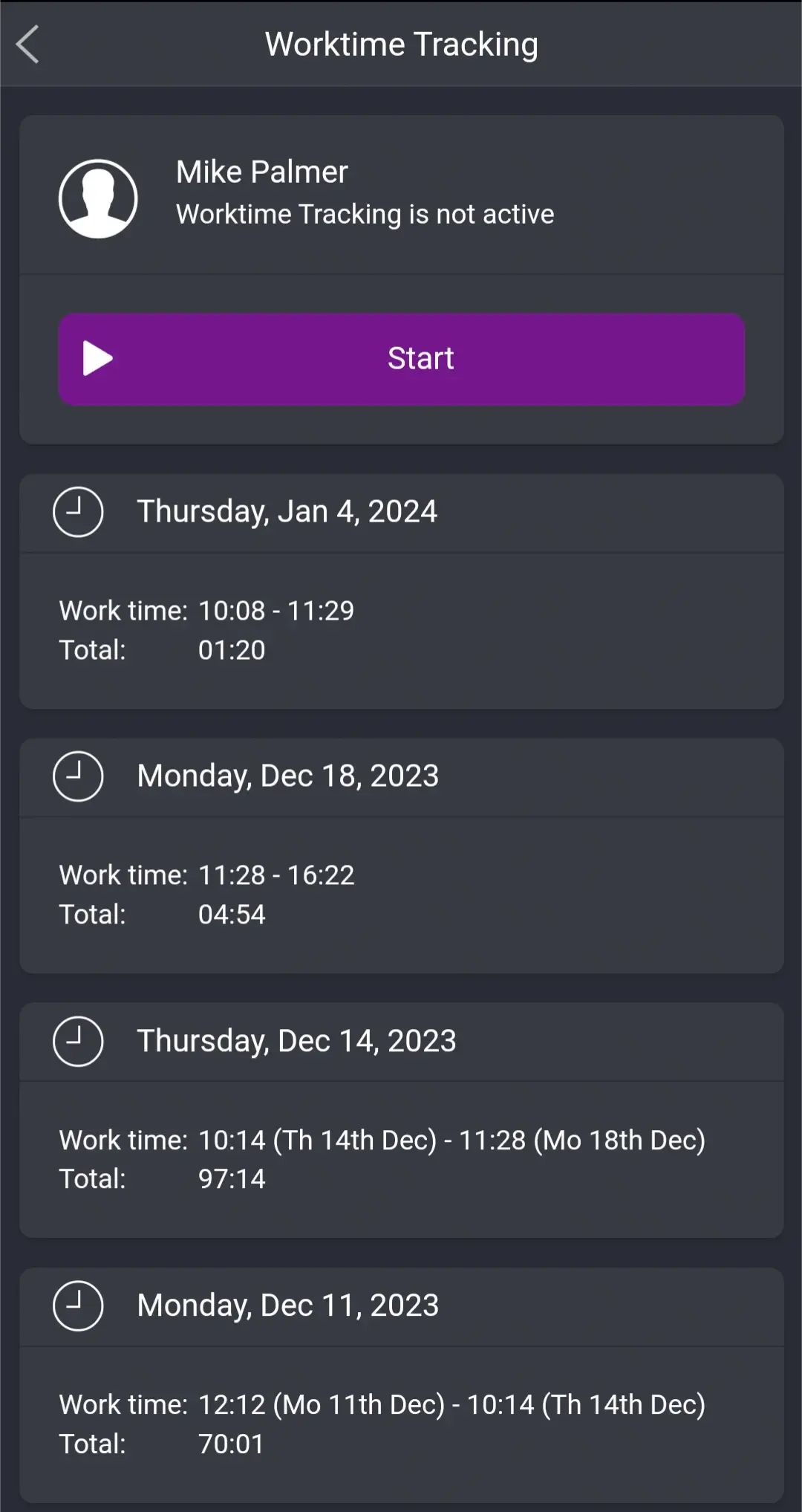Click the Mike Palmer name label
The image size is (802, 1512).
tap(261, 171)
